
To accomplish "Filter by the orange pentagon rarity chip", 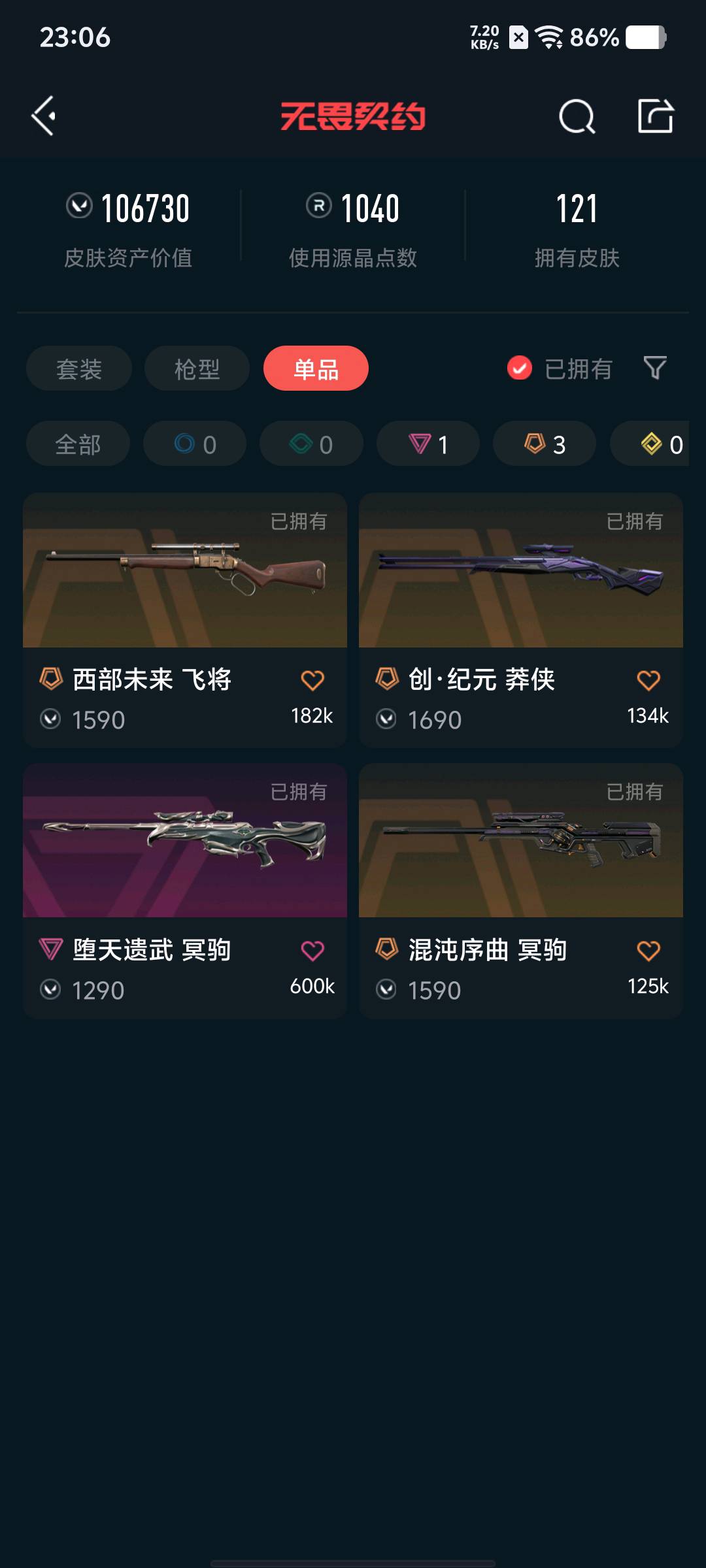I will [x=545, y=444].
